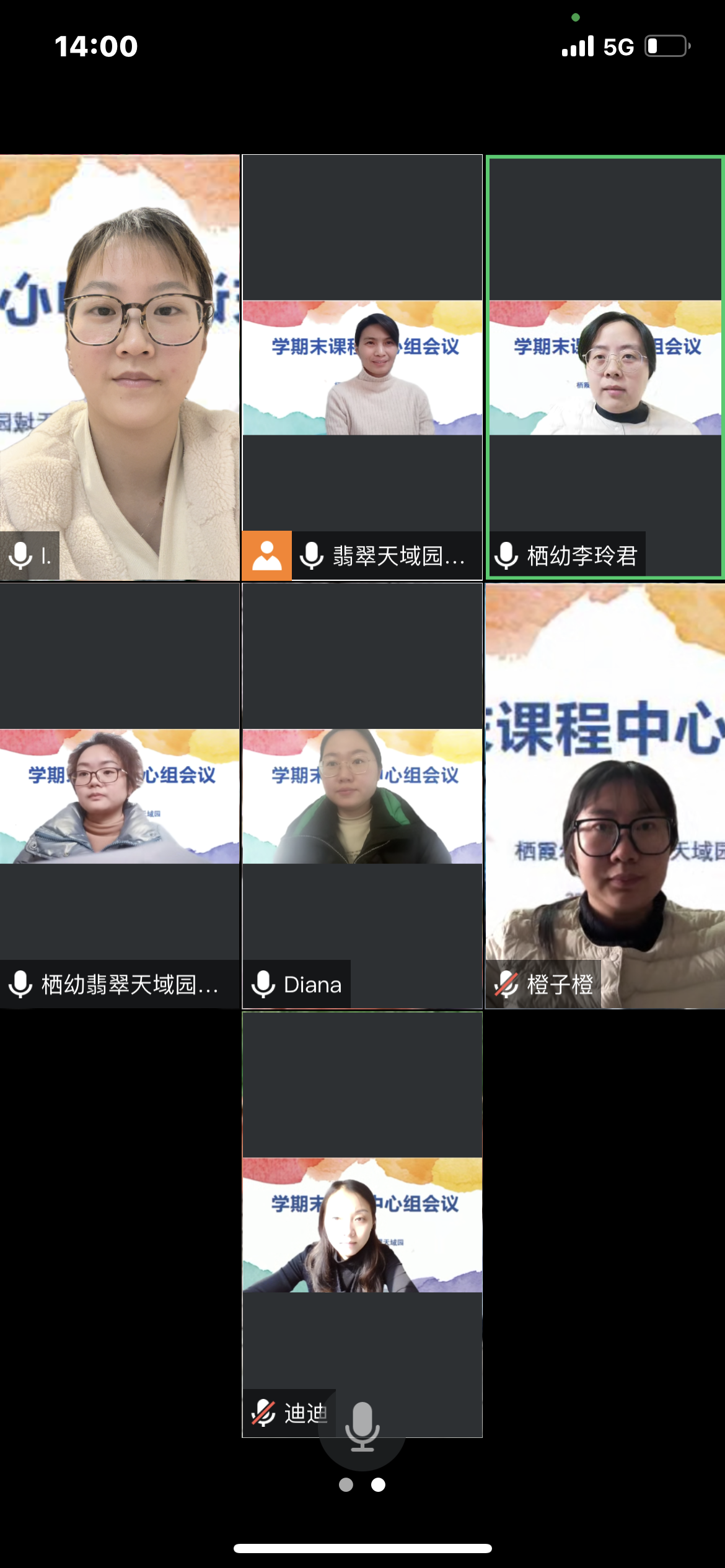This screenshot has height=1568, width=725.
Task: Click the mic icon beside participant "I."
Action: tap(20, 556)
